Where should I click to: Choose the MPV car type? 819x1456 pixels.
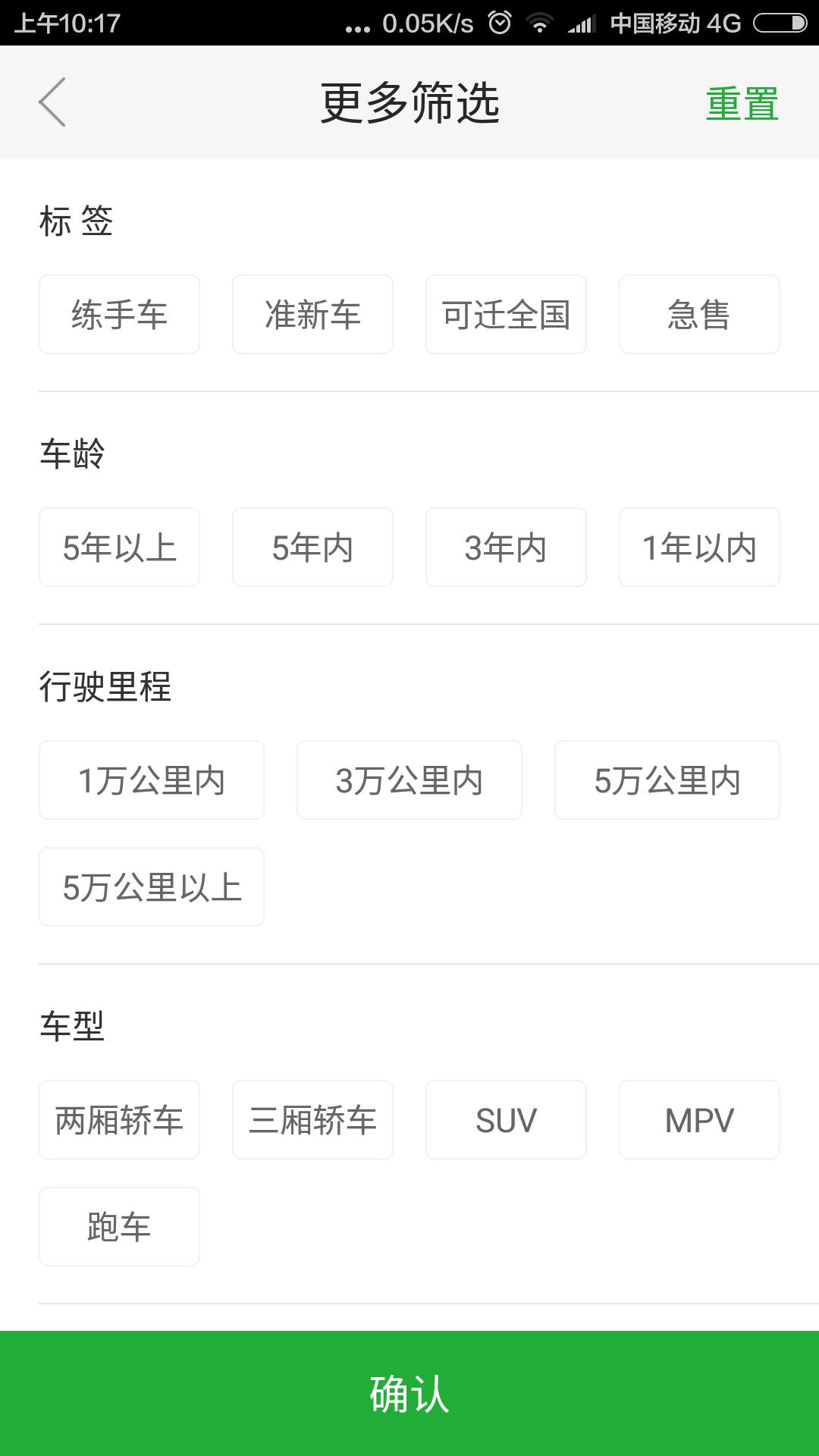click(x=699, y=1119)
